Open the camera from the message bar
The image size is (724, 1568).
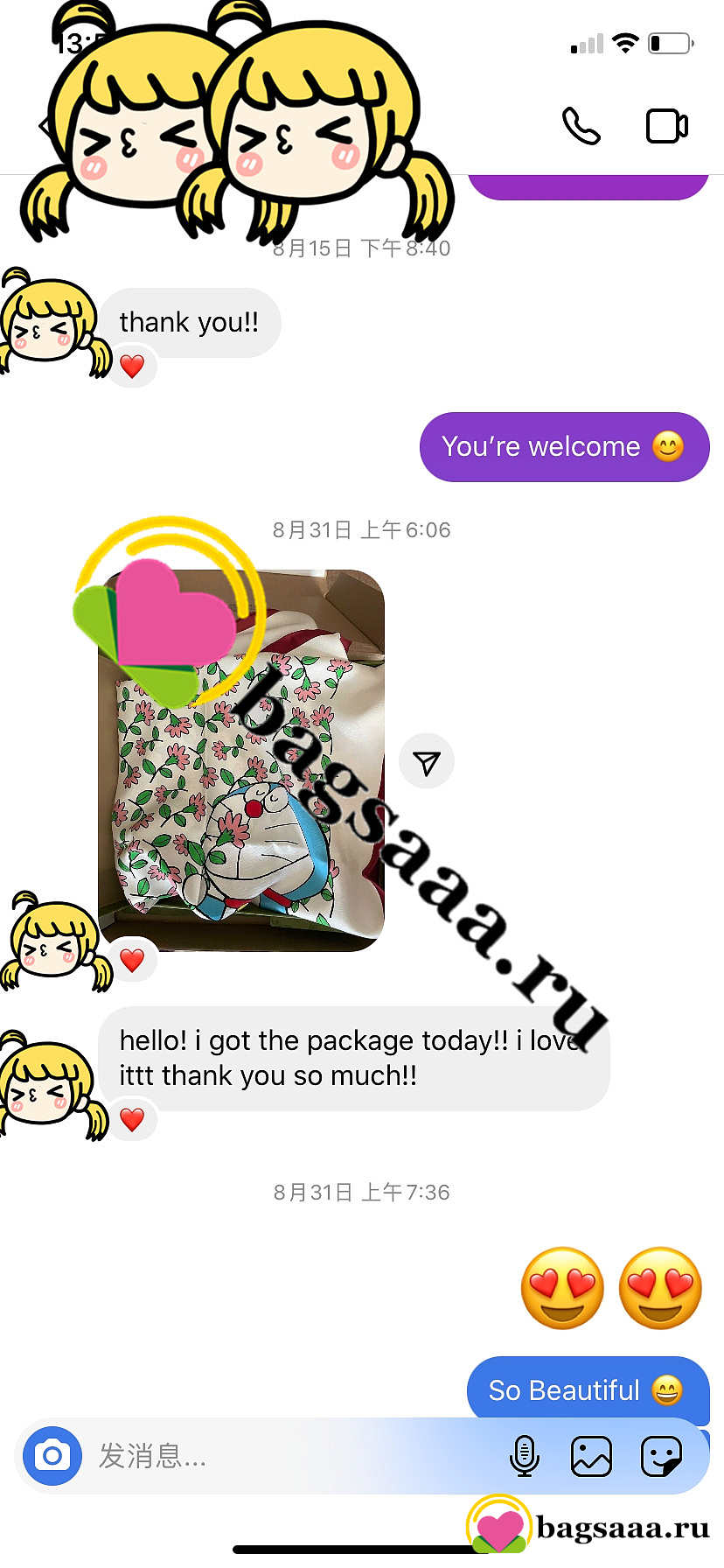click(52, 1456)
